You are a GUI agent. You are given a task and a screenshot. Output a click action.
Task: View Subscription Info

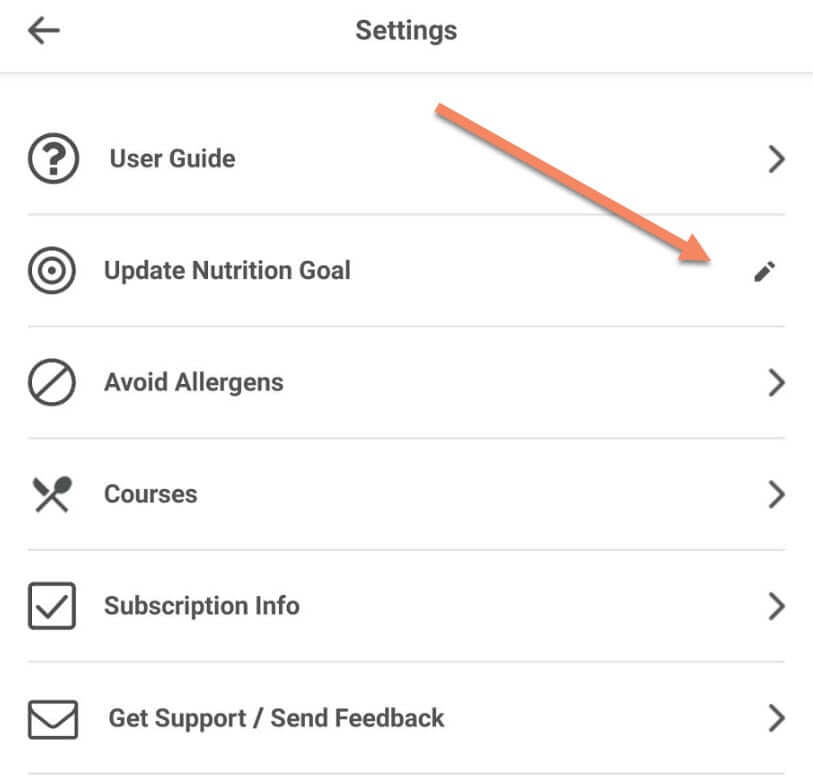click(x=202, y=606)
